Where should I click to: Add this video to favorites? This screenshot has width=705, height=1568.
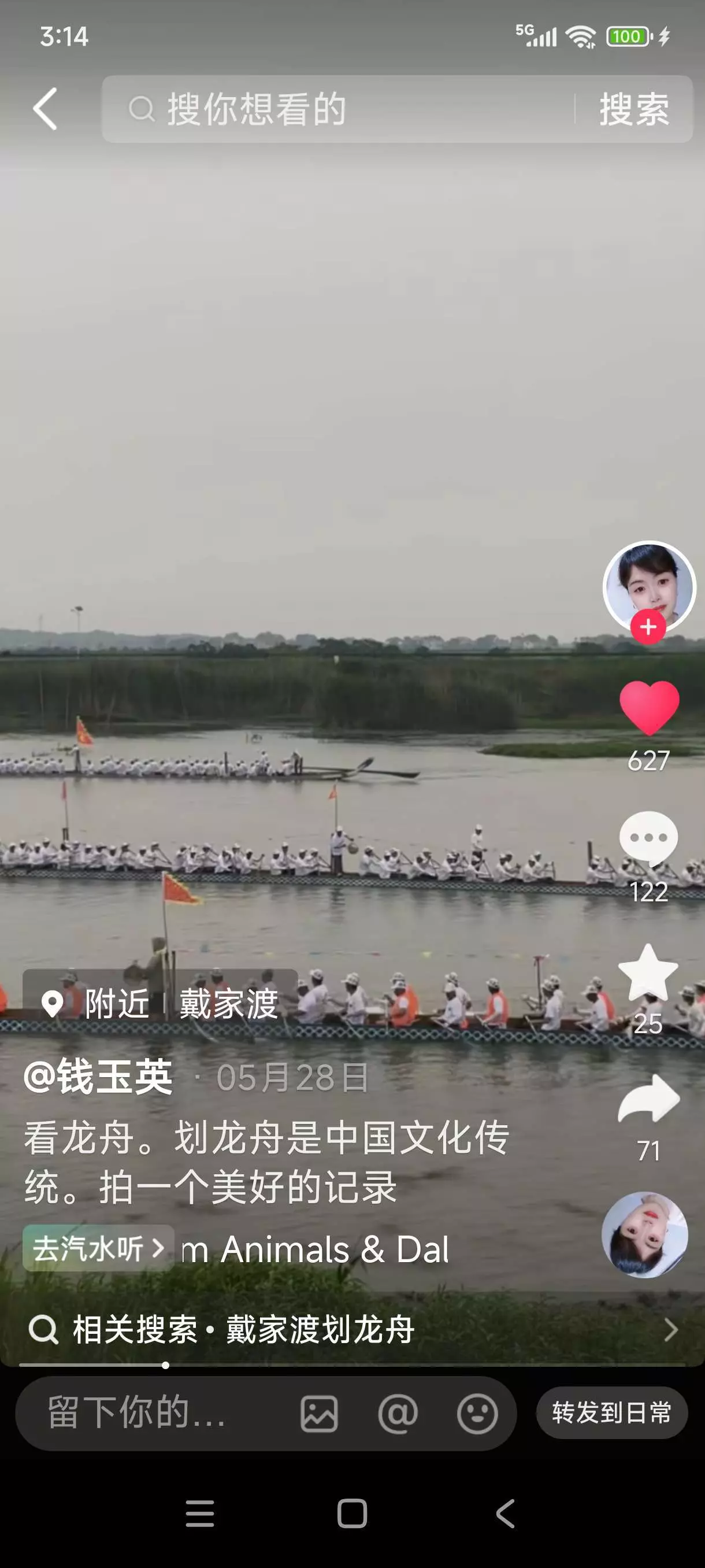click(x=648, y=972)
